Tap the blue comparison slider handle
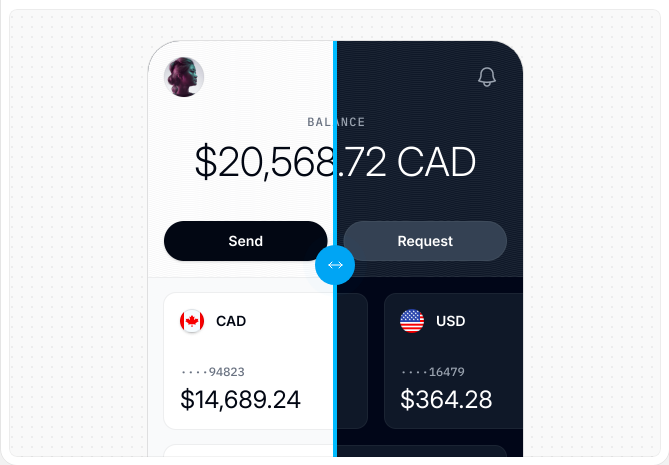 point(335,265)
